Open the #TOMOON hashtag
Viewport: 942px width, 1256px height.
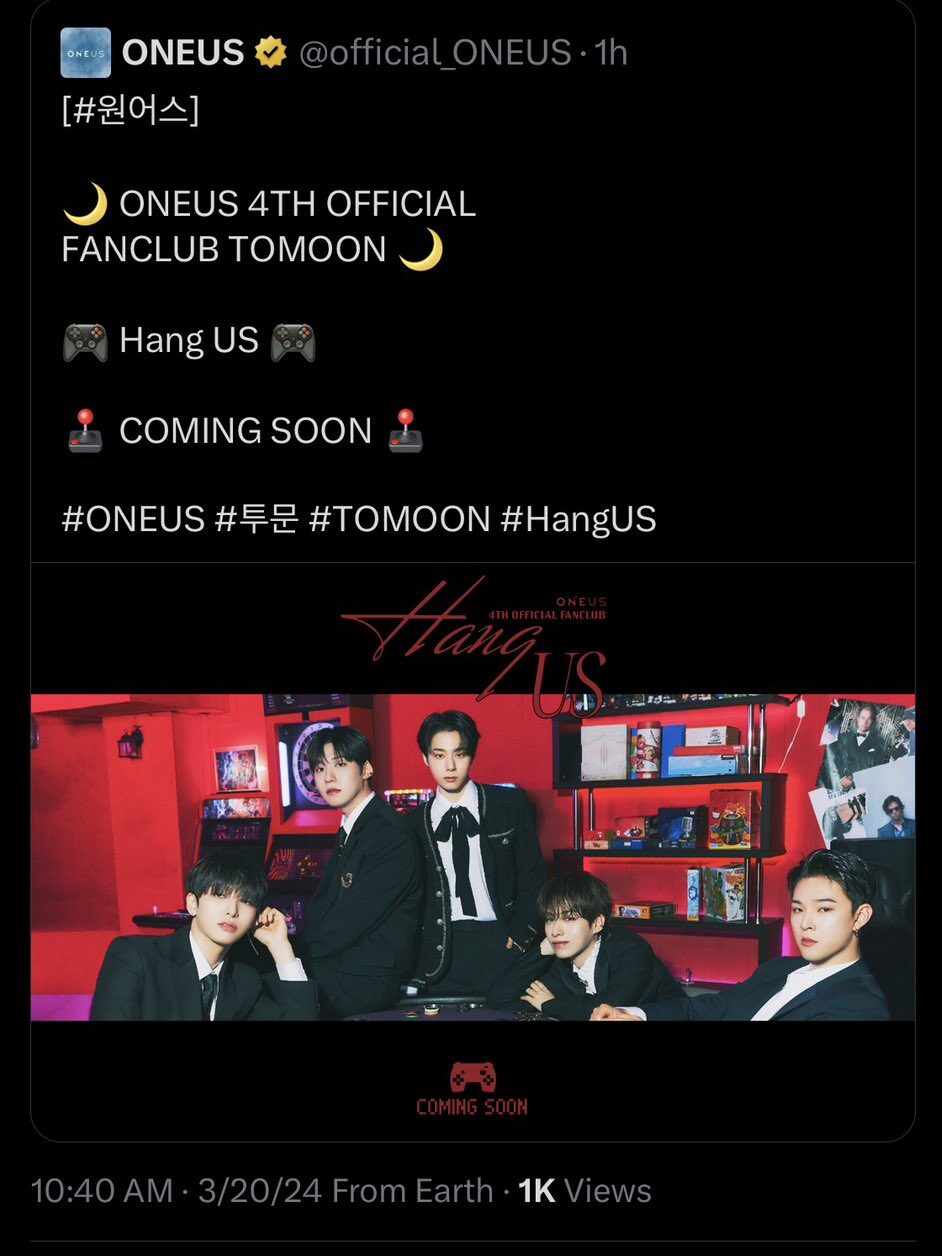click(x=399, y=519)
